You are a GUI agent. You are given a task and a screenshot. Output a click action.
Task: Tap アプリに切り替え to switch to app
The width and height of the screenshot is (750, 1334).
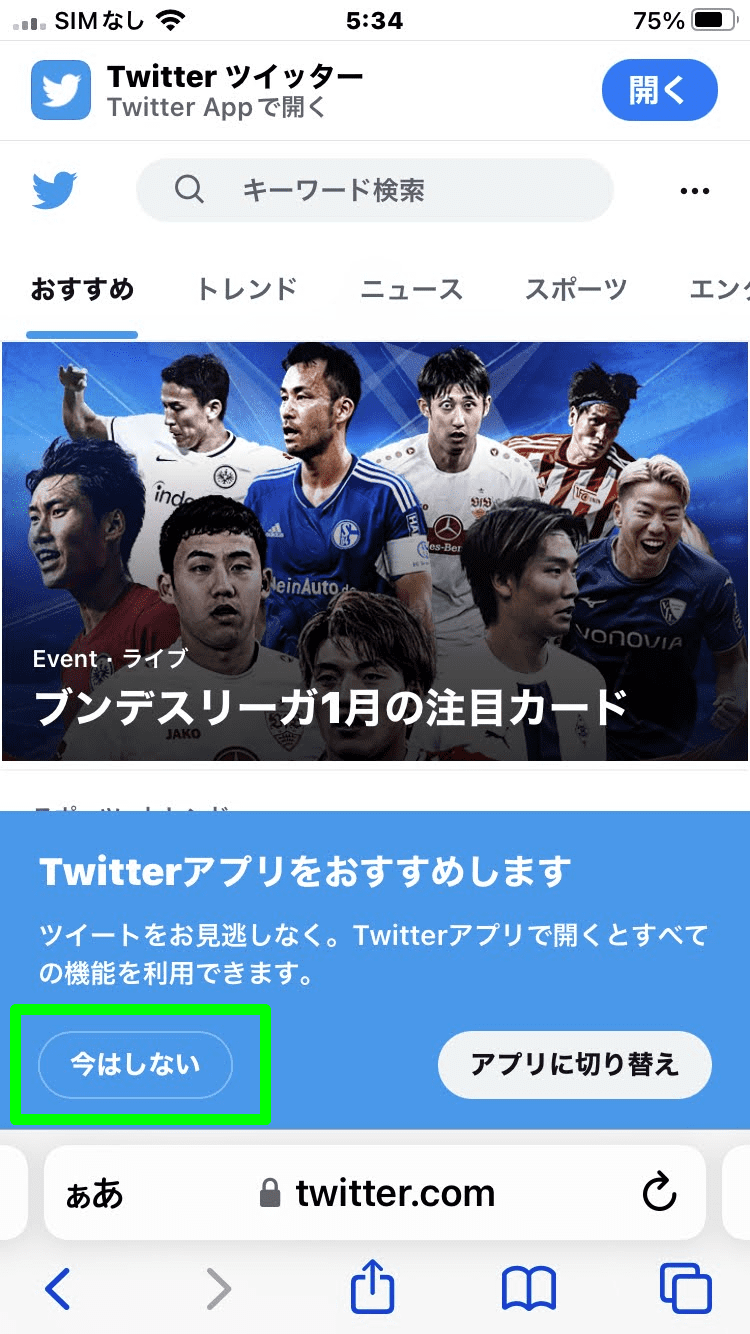tap(574, 1064)
